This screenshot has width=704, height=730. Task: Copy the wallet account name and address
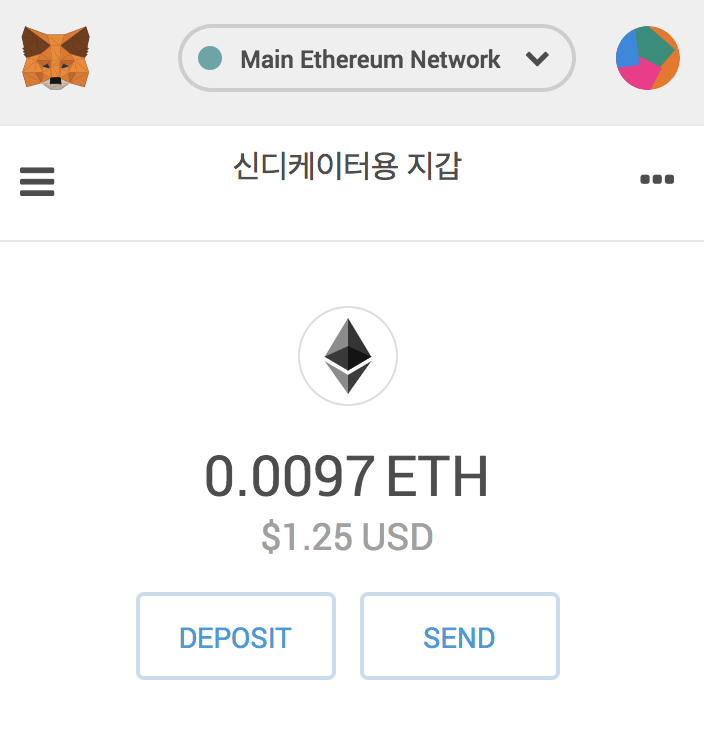(x=347, y=183)
